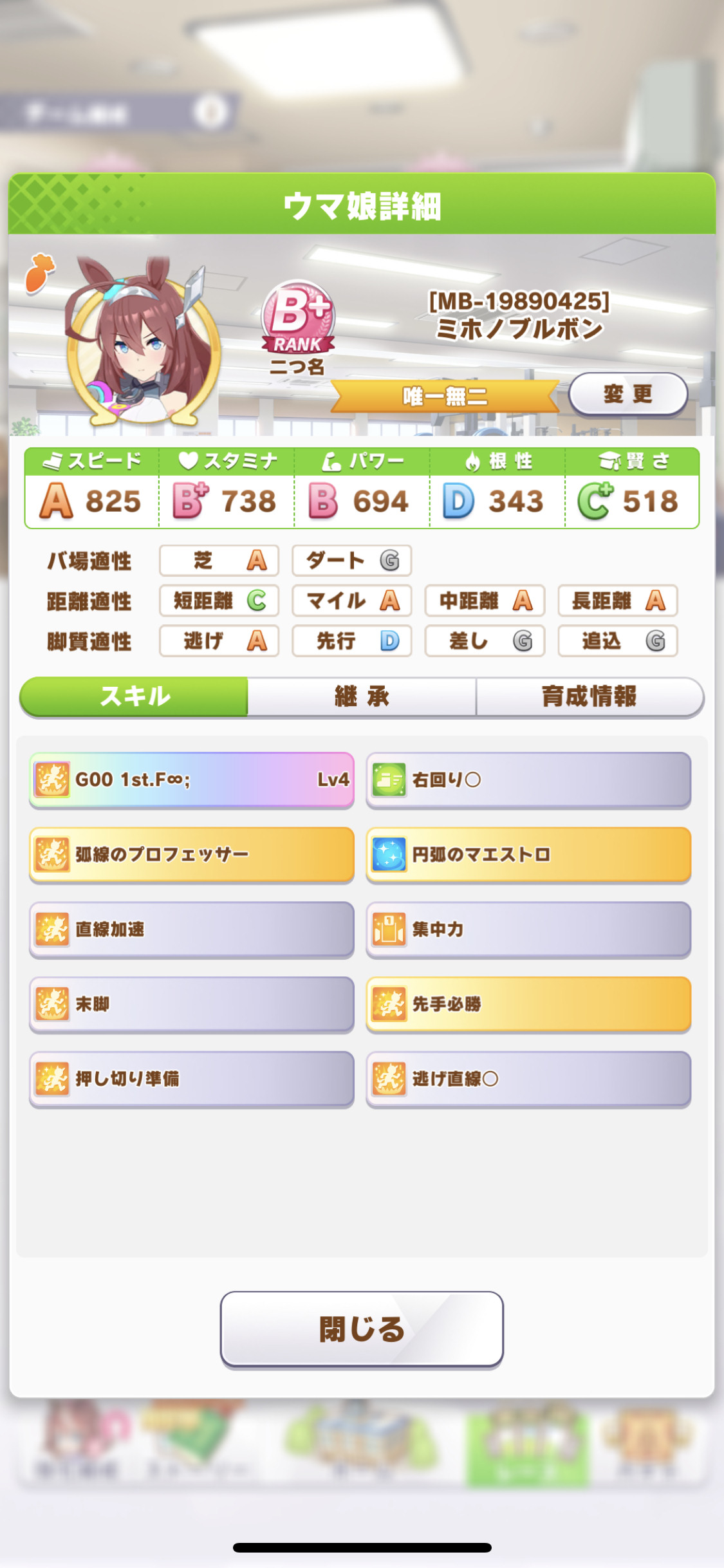View the 集中力 skill
Viewport: 724px width, 1568px height.
(x=528, y=929)
